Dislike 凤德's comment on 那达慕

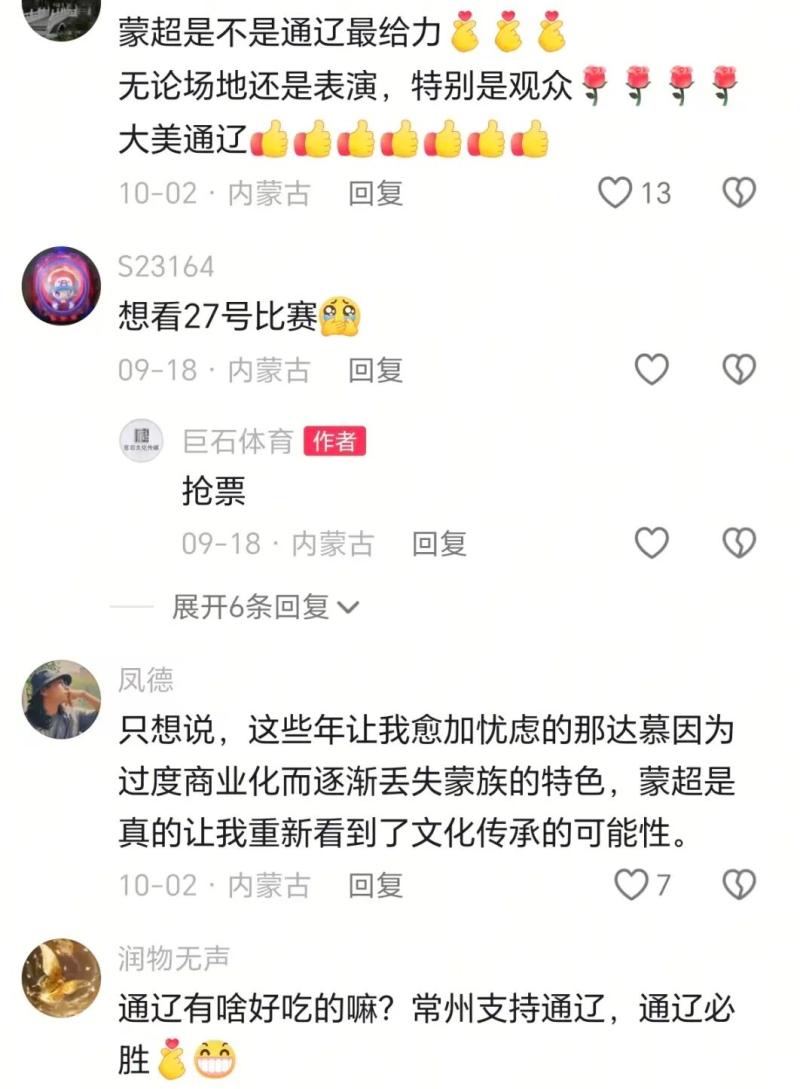(739, 884)
